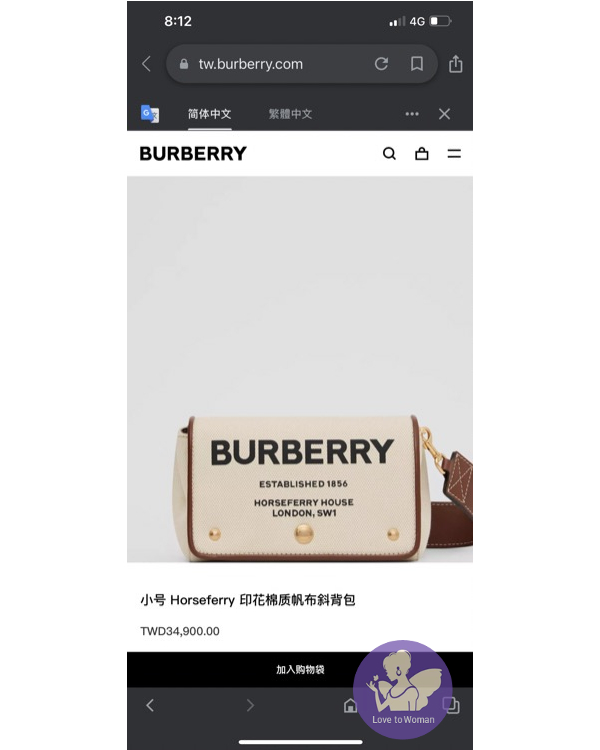Go back using the top browser arrow
The height and width of the screenshot is (750, 600).
coord(146,64)
